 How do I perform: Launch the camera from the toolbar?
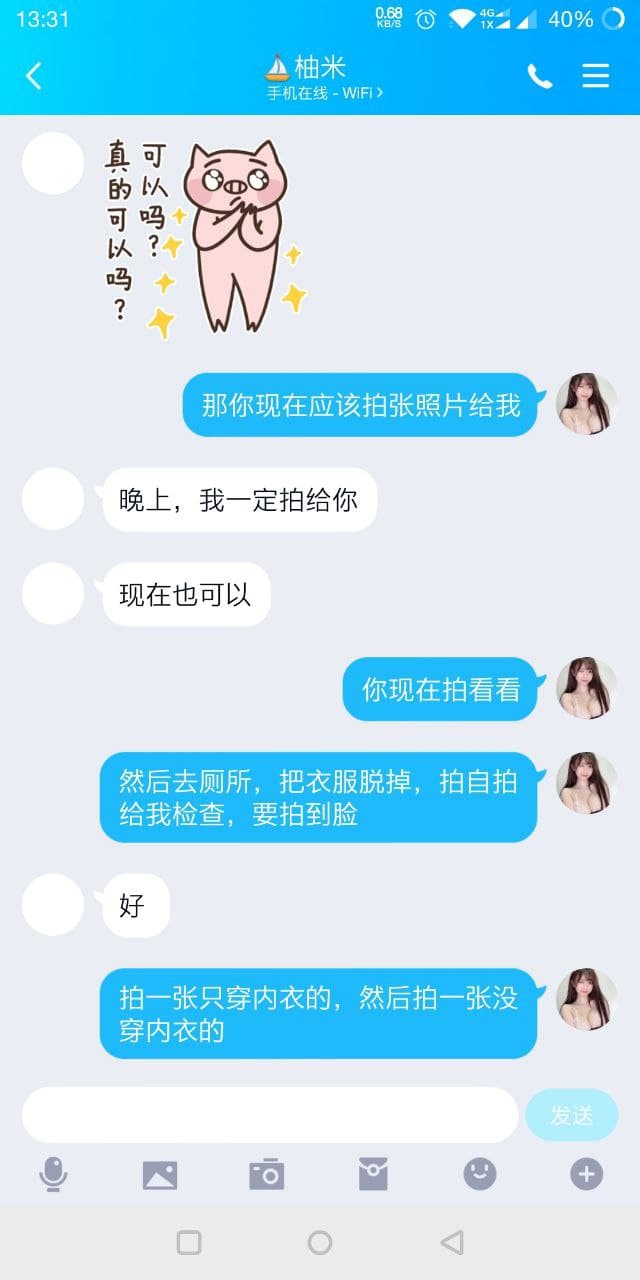(267, 1174)
